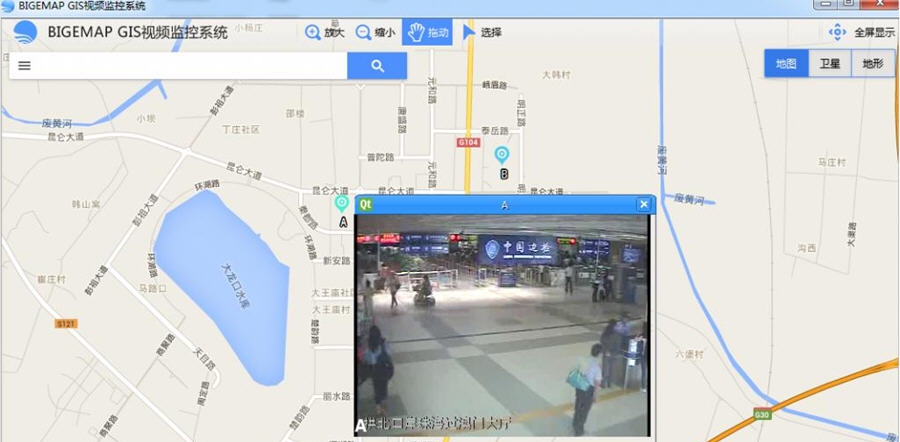Choose the 选择 selection tool
Viewport: 900px width, 442px height.
pyautogui.click(x=481, y=32)
